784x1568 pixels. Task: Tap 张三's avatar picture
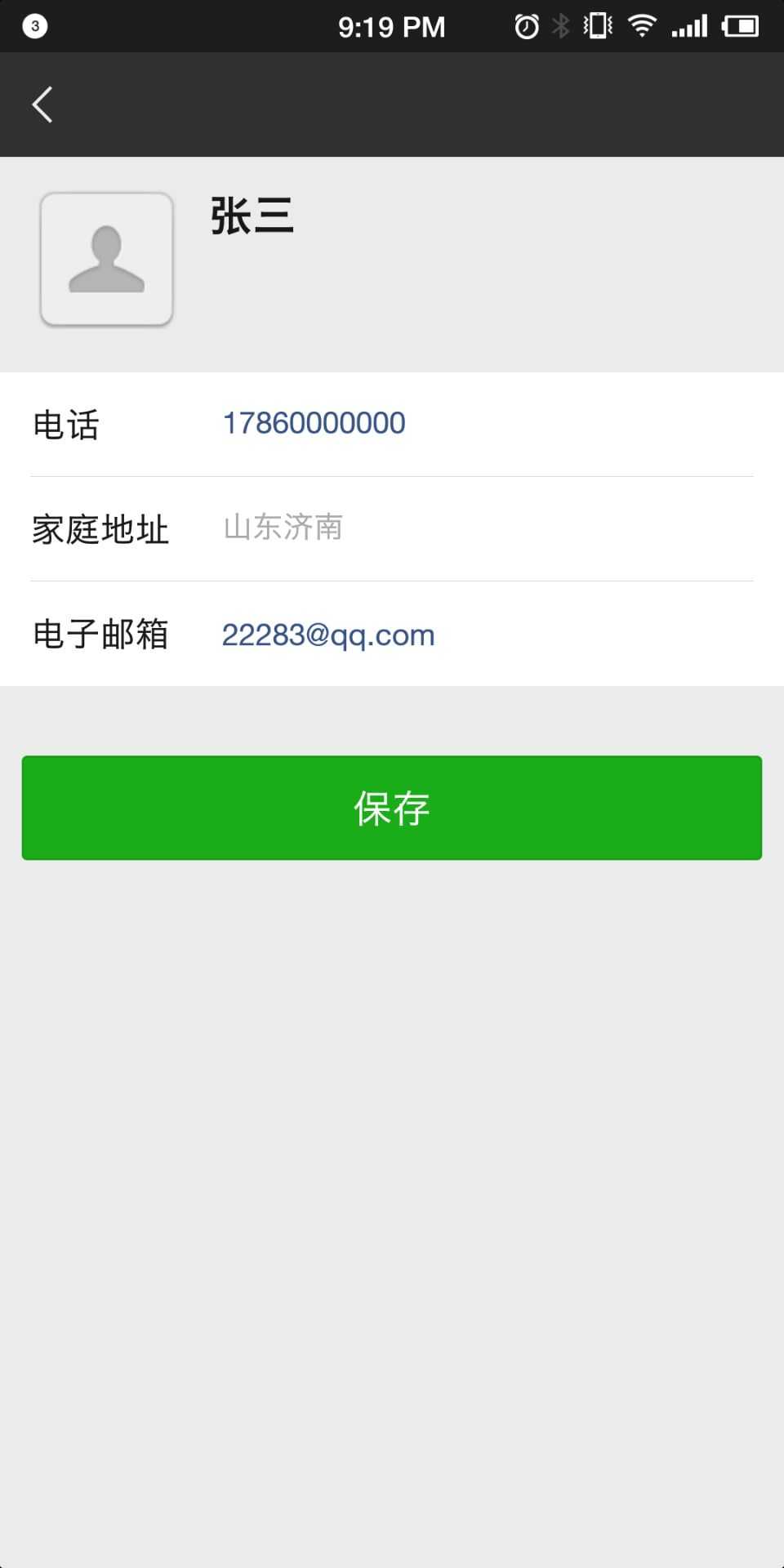[x=107, y=260]
